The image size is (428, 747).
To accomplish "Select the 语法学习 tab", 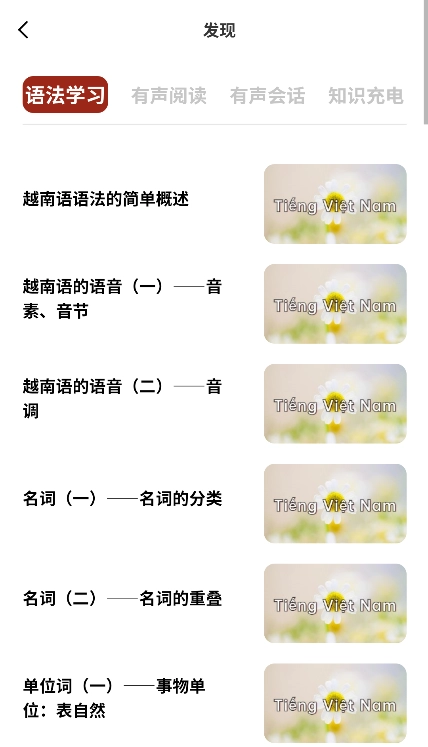I will point(65,95).
